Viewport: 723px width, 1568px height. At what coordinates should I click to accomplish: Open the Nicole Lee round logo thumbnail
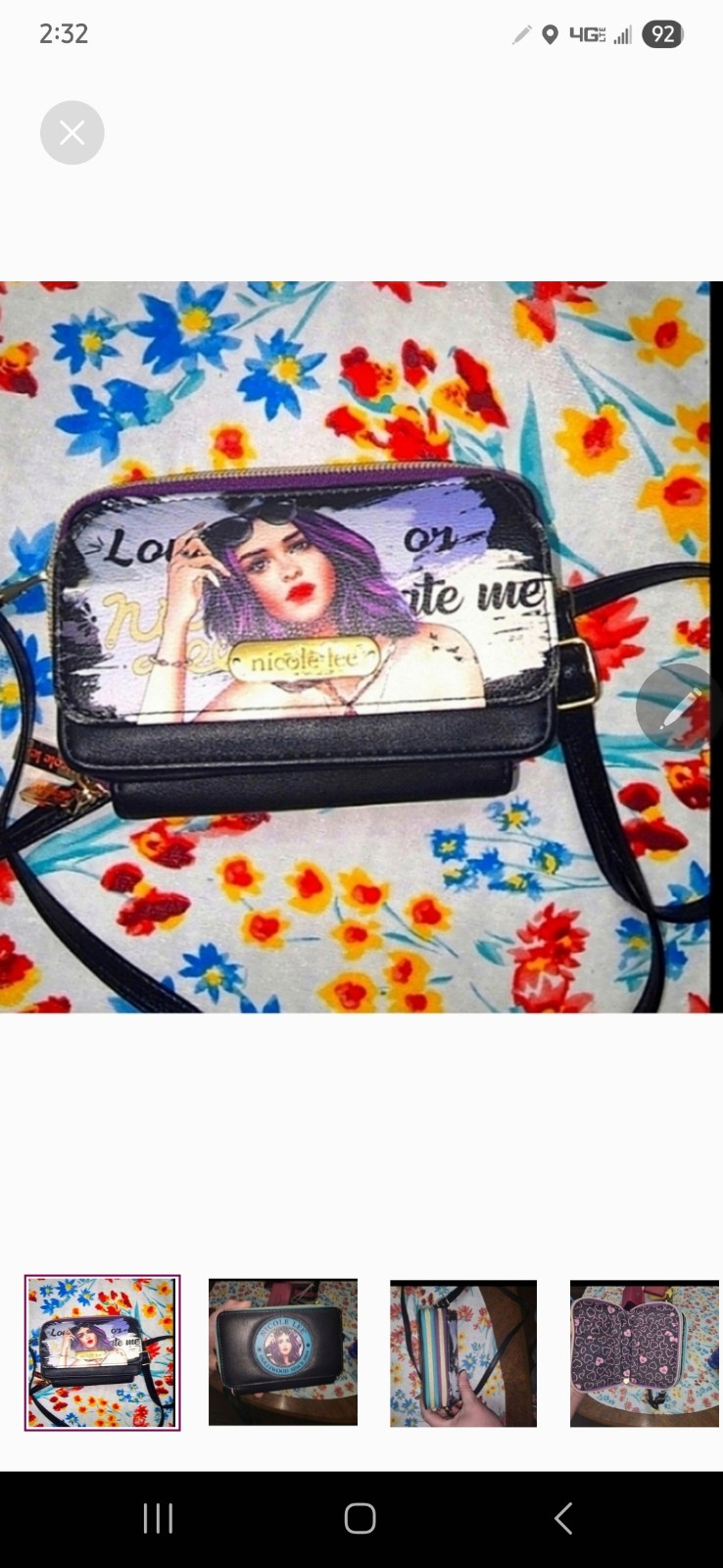click(282, 1352)
